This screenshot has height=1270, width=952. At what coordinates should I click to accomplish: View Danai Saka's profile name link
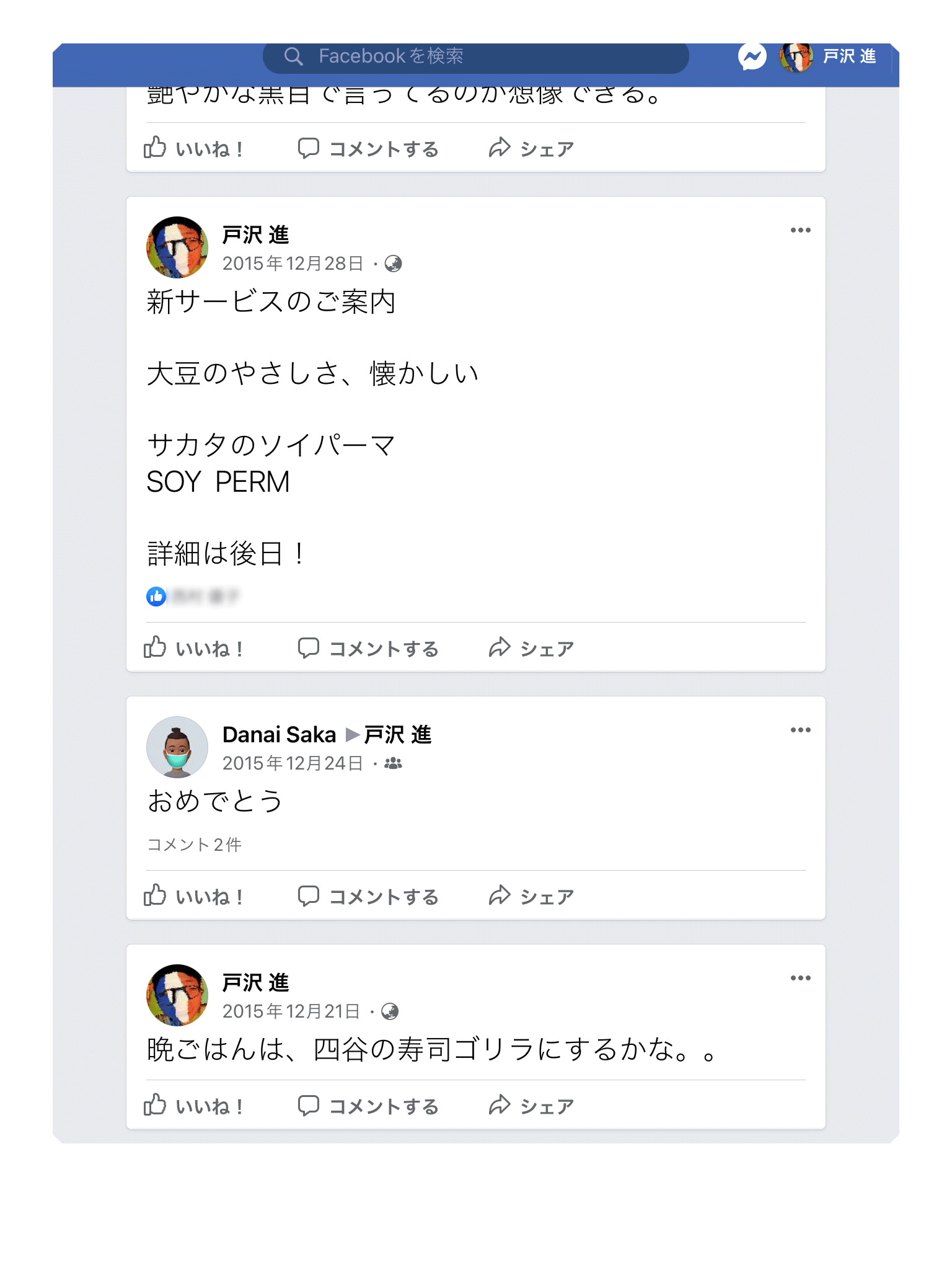tap(279, 735)
